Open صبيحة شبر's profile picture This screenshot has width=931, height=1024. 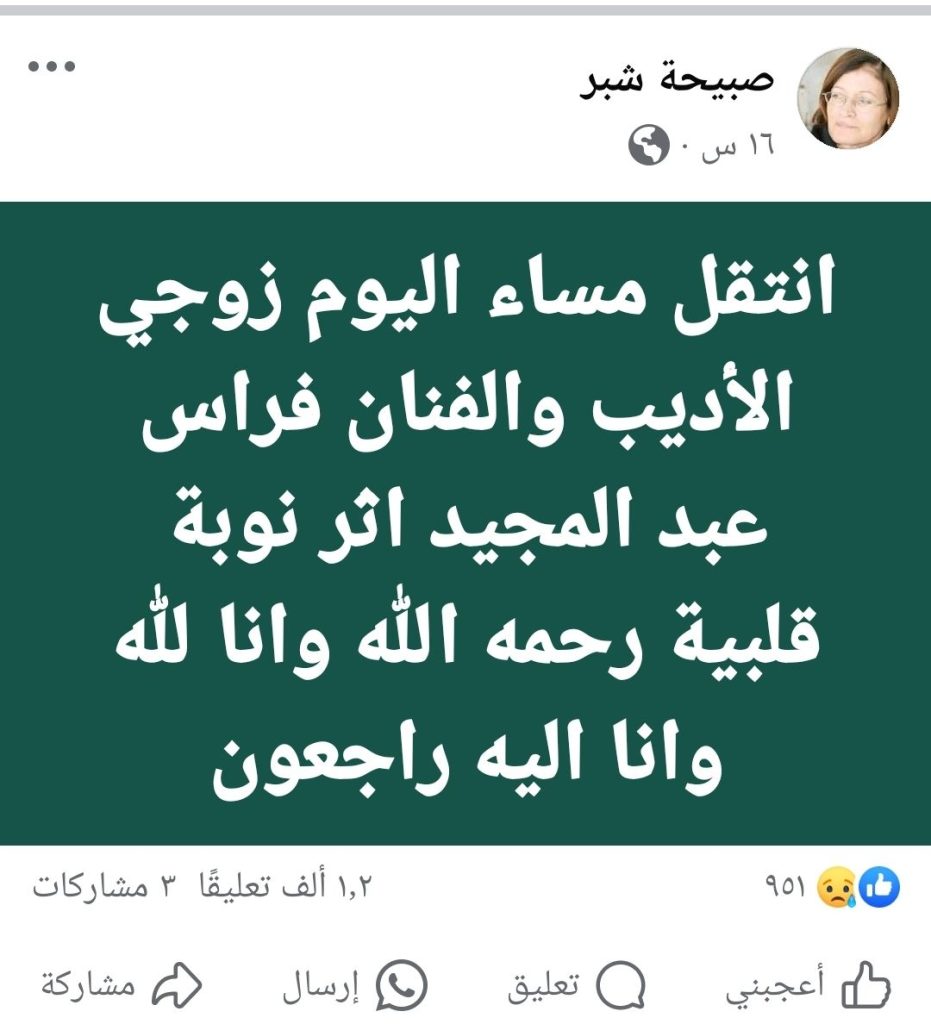(847, 98)
